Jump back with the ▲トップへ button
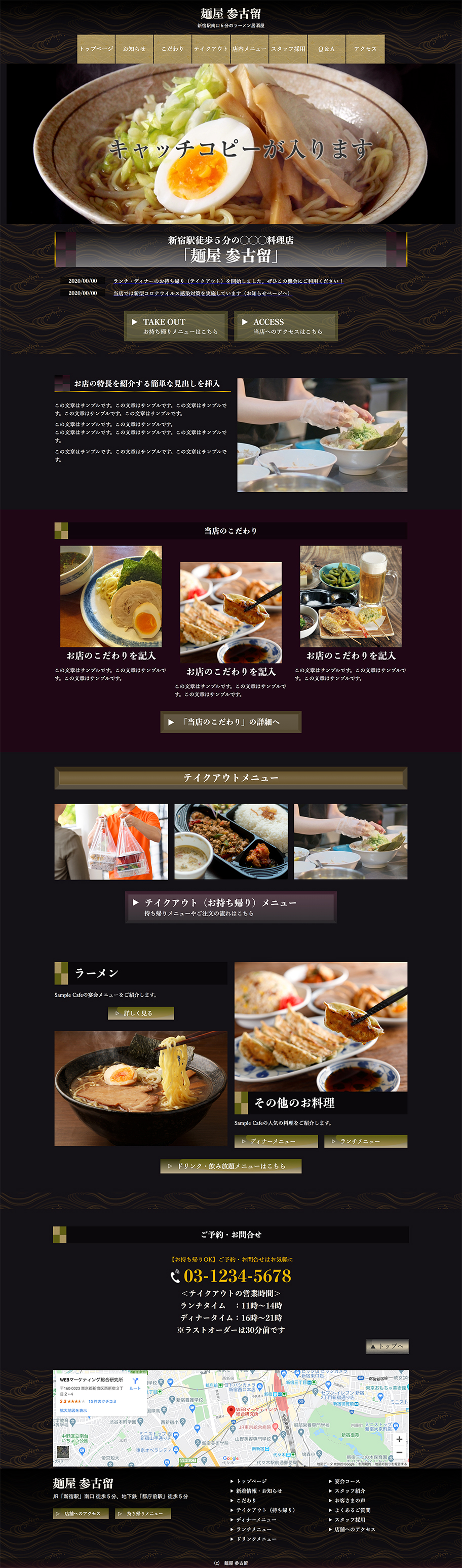Image resolution: width=462 pixels, height=1568 pixels. click(387, 1346)
